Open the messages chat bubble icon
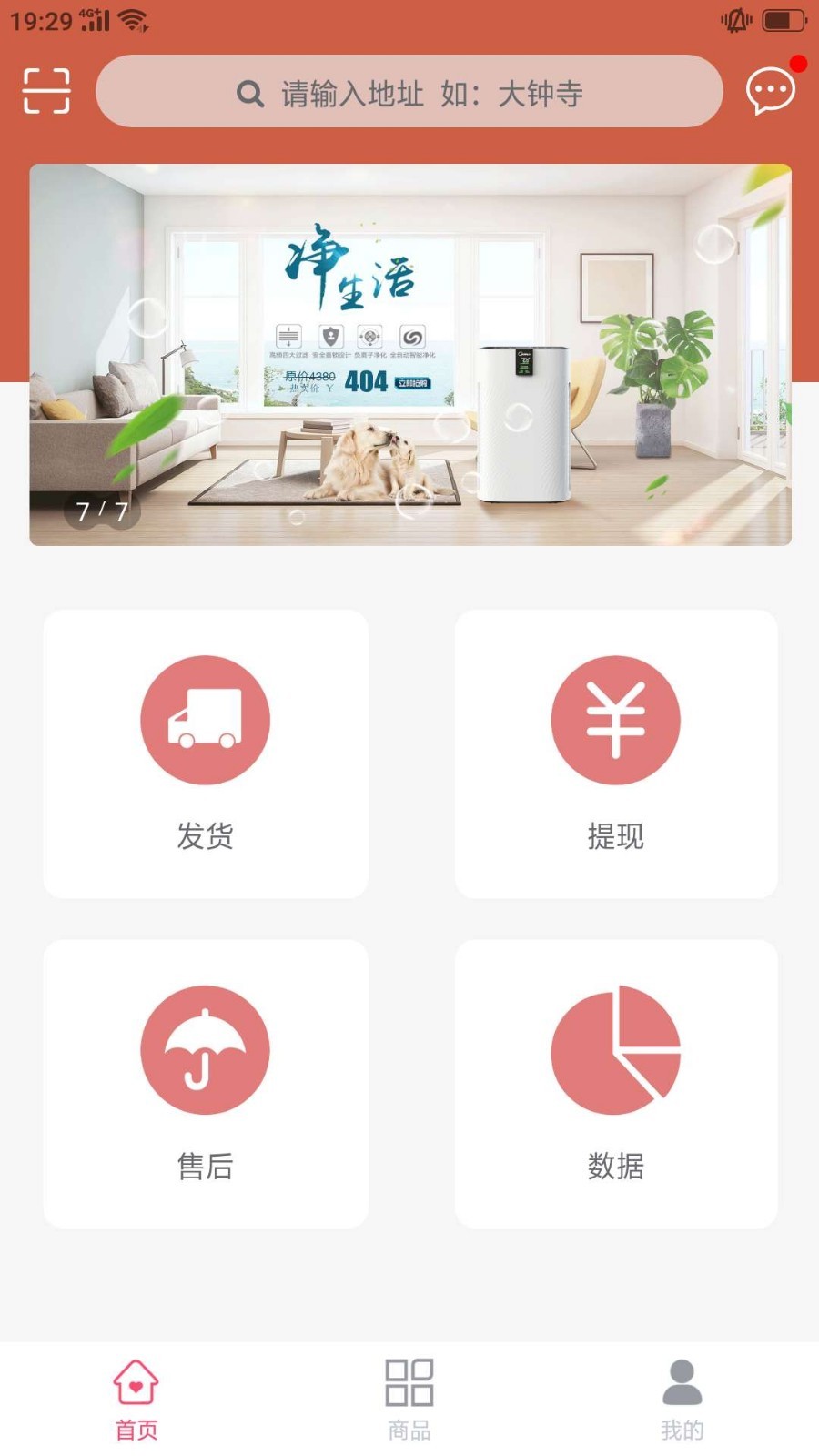This screenshot has width=819, height=1456. [x=771, y=91]
